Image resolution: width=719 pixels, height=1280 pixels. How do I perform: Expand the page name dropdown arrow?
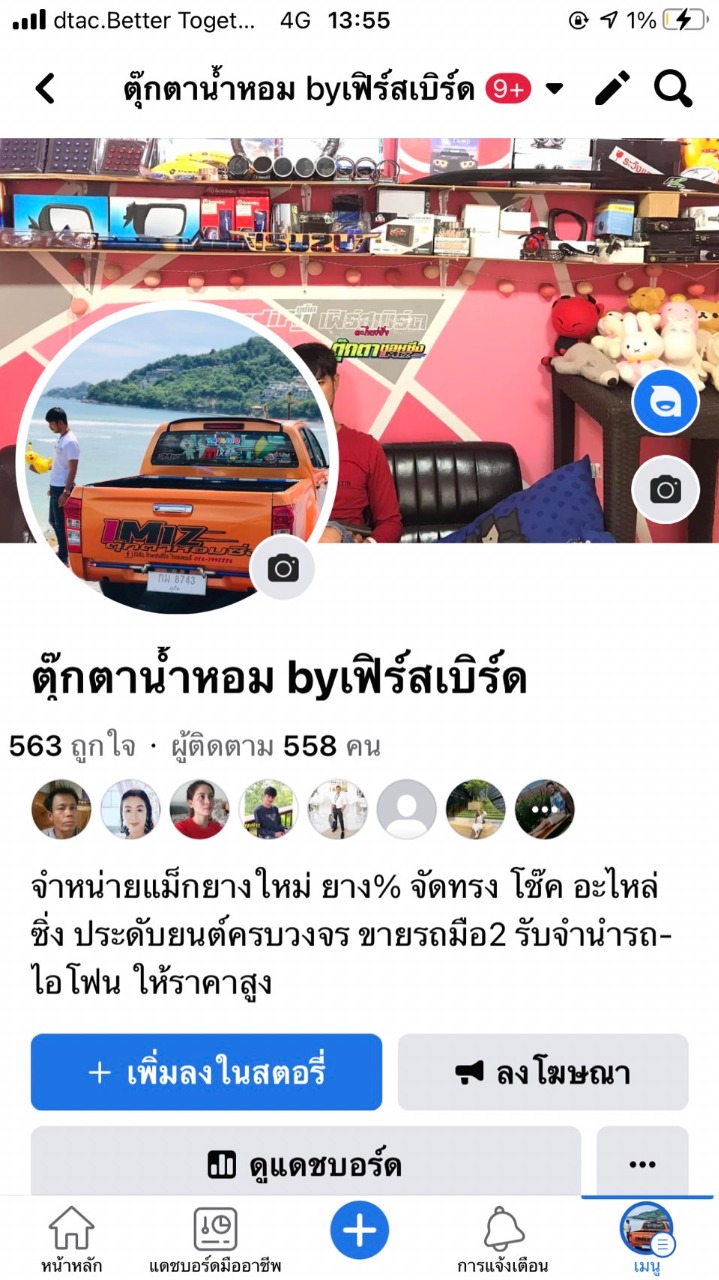click(x=553, y=89)
